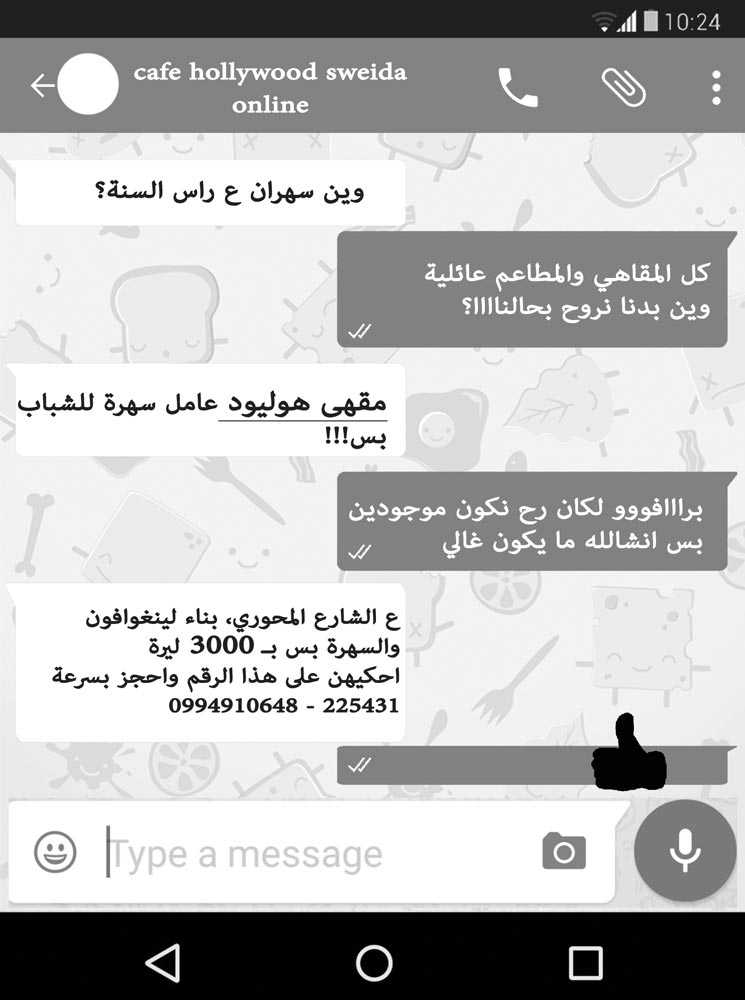Select the message about مقهى هوليود
Screen dimensions: 745x1000
tap(205, 412)
